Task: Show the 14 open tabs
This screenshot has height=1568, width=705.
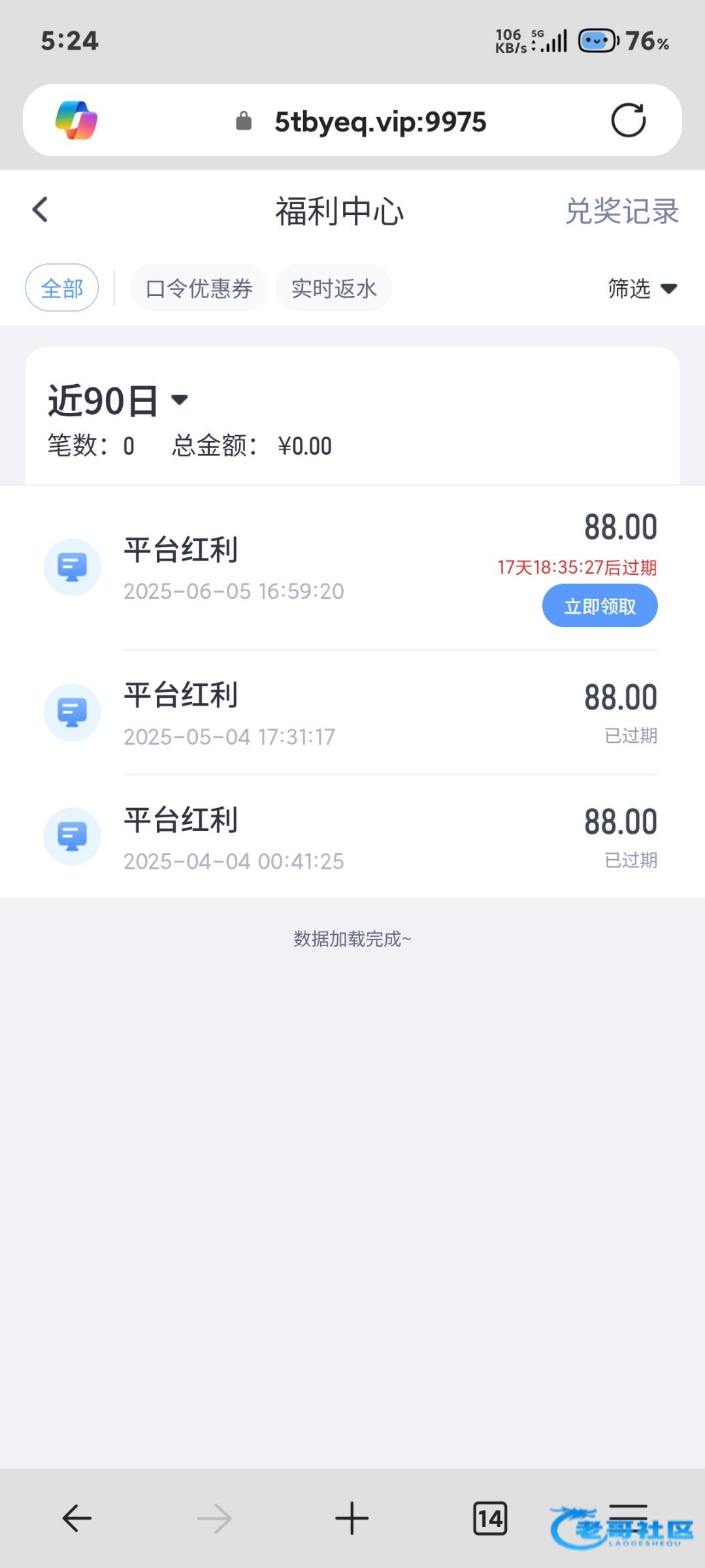Action: (x=490, y=1518)
